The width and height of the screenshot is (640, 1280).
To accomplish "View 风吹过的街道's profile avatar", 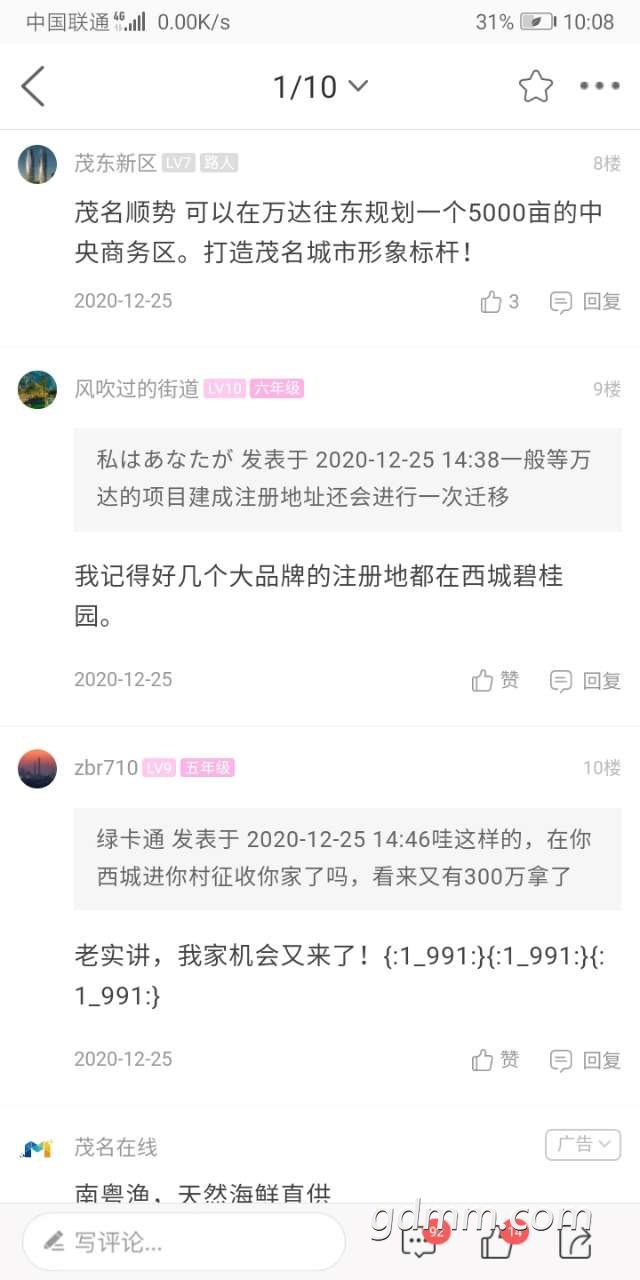I will point(38,389).
